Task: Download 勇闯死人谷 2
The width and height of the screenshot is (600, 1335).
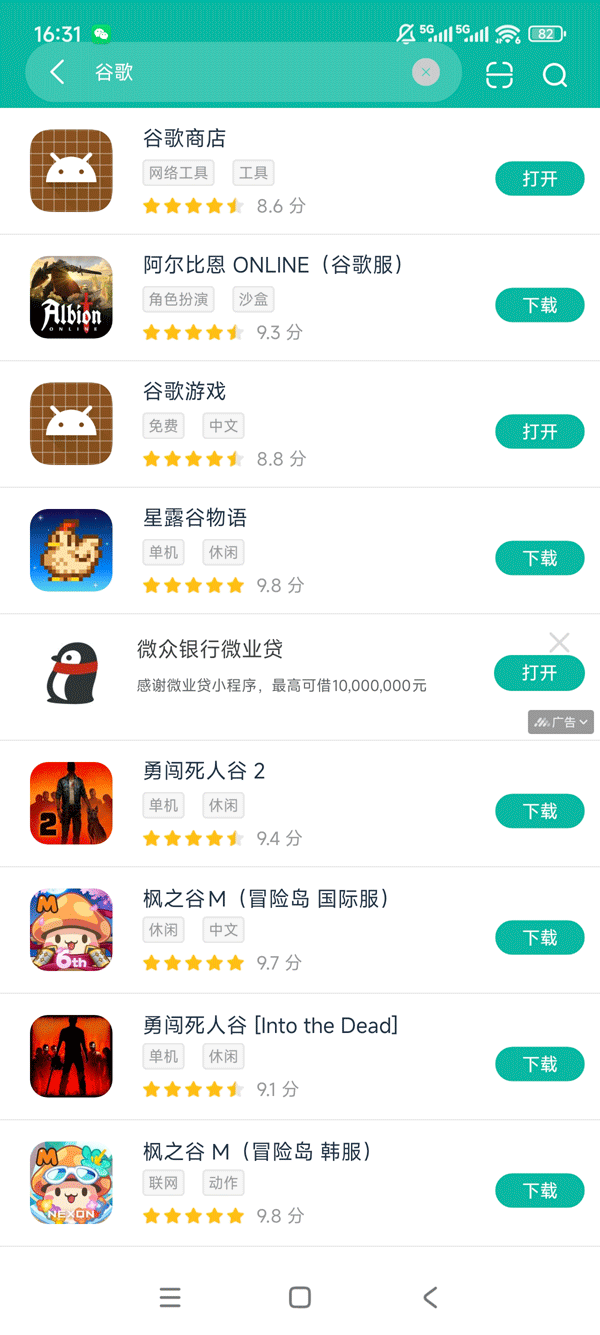Action: click(x=539, y=811)
